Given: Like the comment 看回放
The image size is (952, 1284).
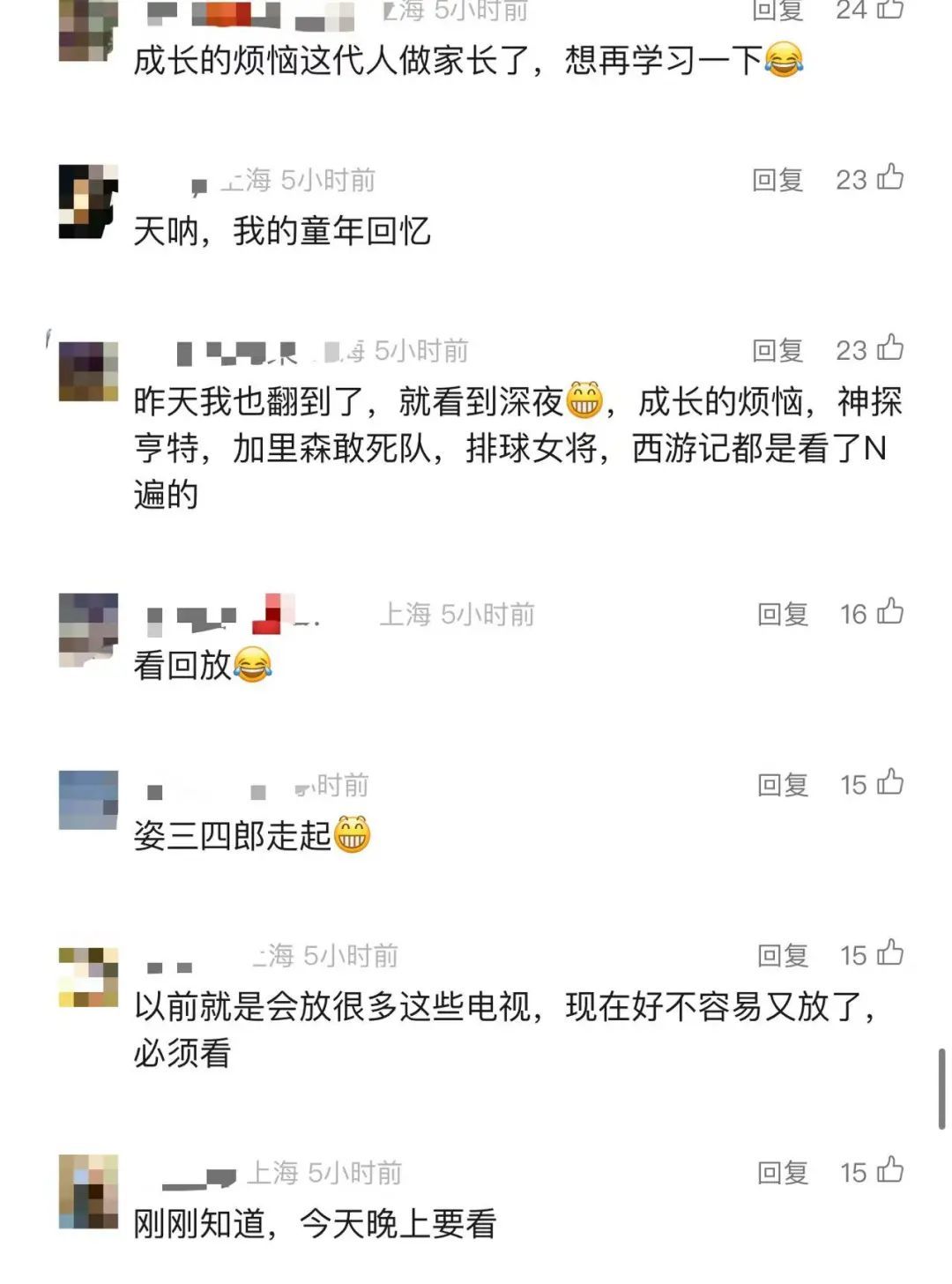Looking at the screenshot, I should (890, 611).
